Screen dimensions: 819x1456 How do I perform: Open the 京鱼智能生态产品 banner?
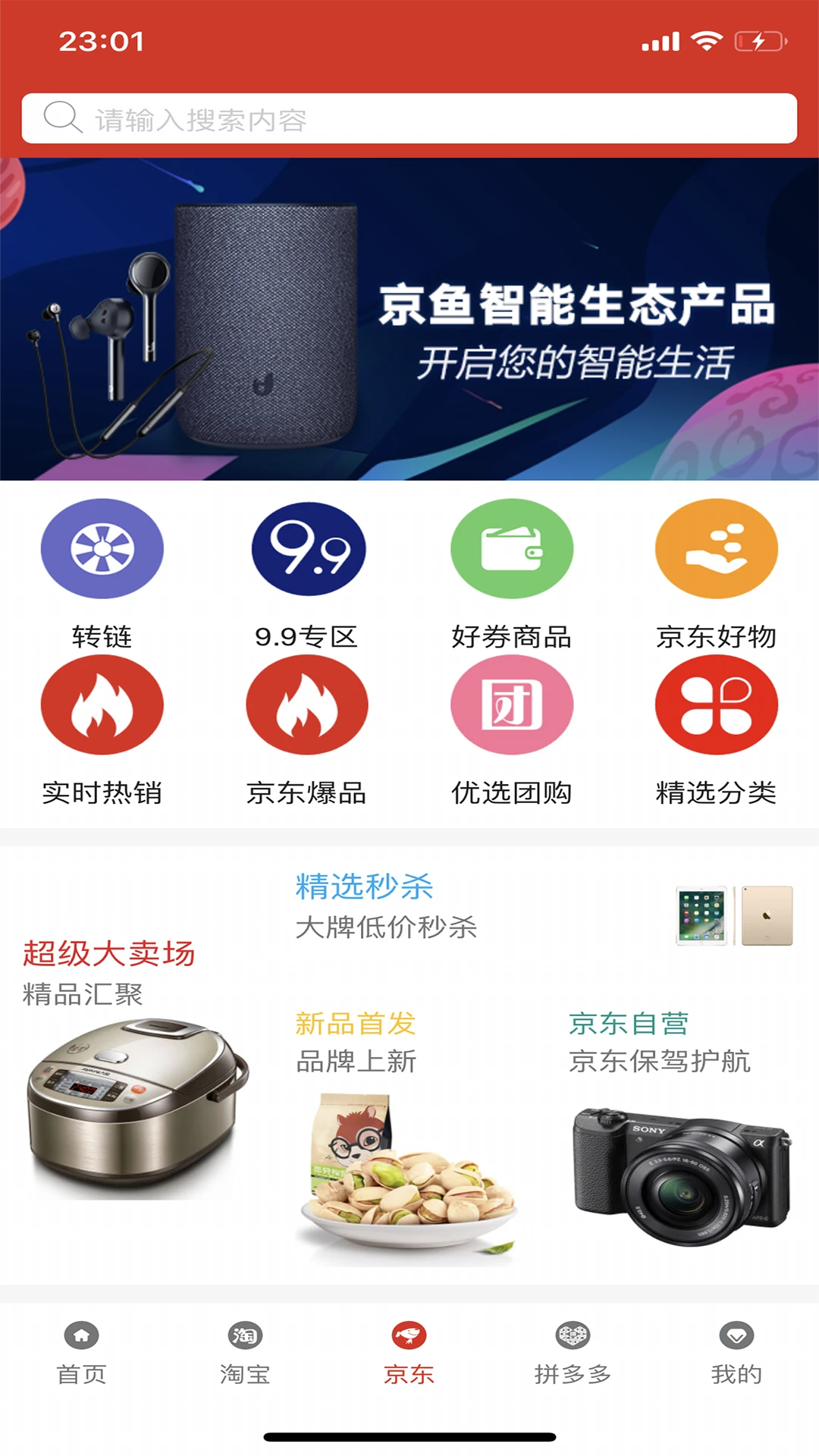click(409, 318)
